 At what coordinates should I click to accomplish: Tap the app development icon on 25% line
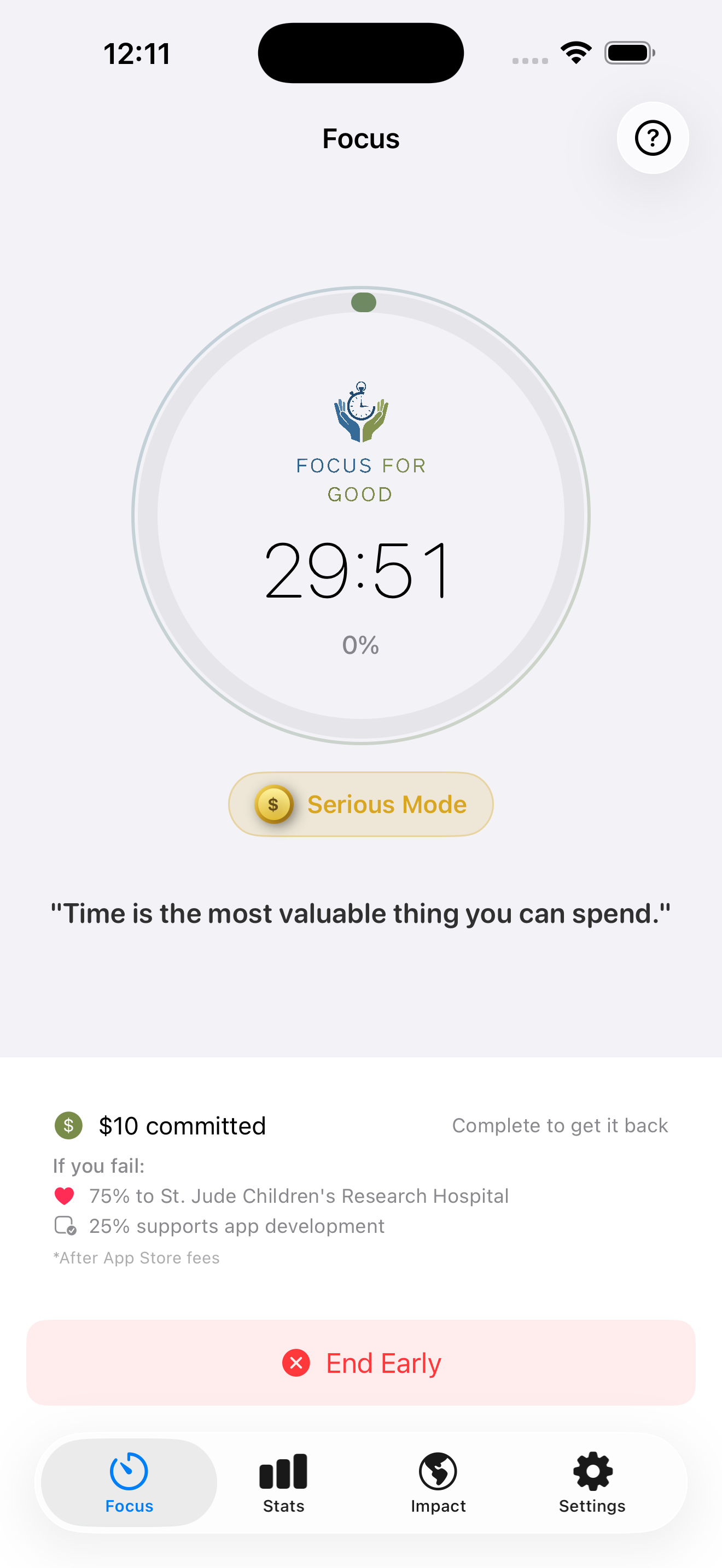(x=66, y=1225)
